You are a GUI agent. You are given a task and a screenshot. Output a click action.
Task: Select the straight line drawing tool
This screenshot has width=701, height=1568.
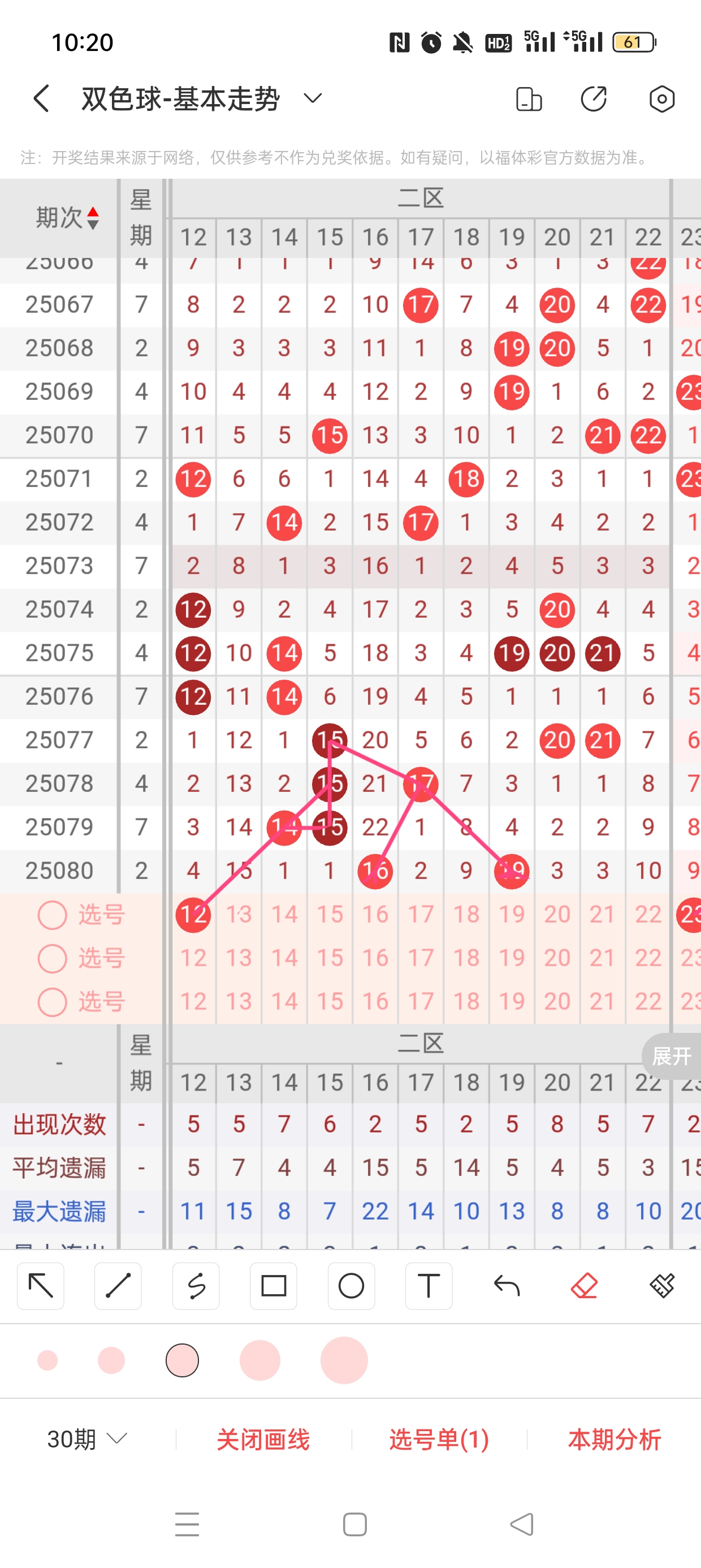tap(118, 1286)
